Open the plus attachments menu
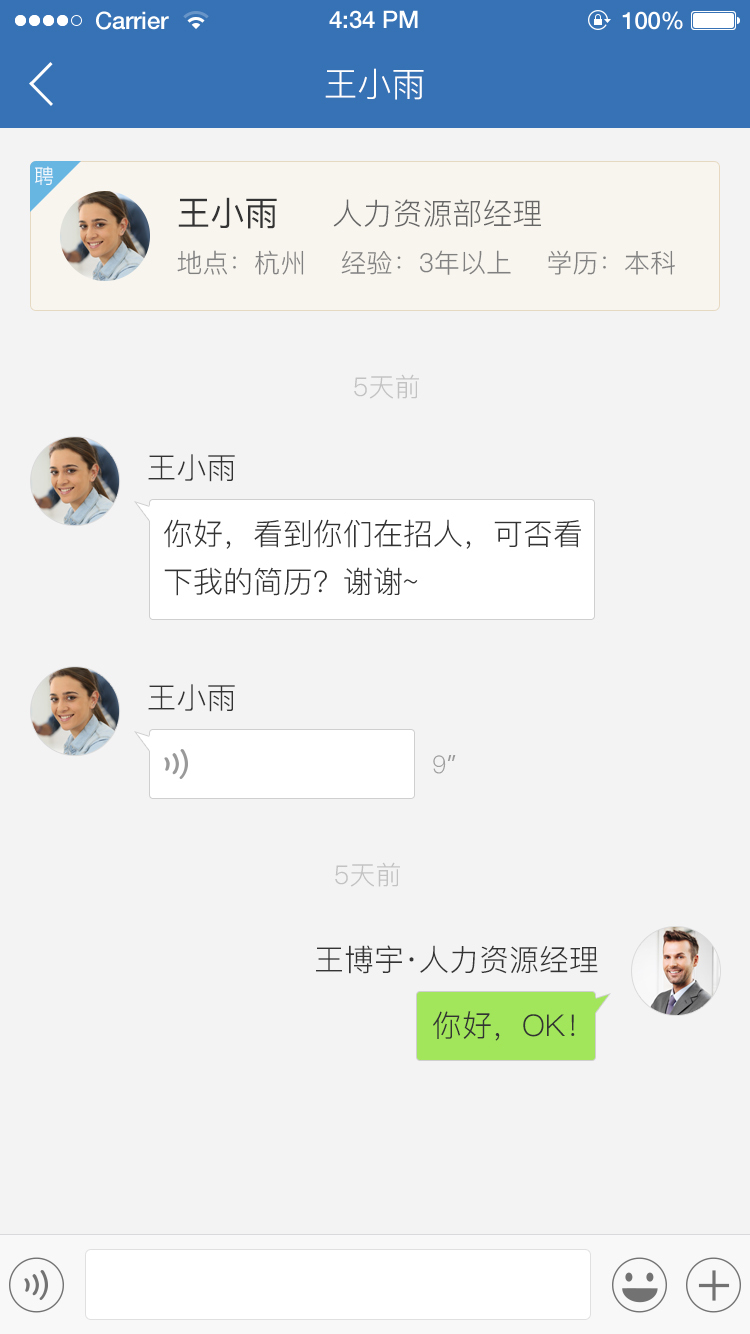Viewport: 750px width, 1334px height. point(713,1285)
